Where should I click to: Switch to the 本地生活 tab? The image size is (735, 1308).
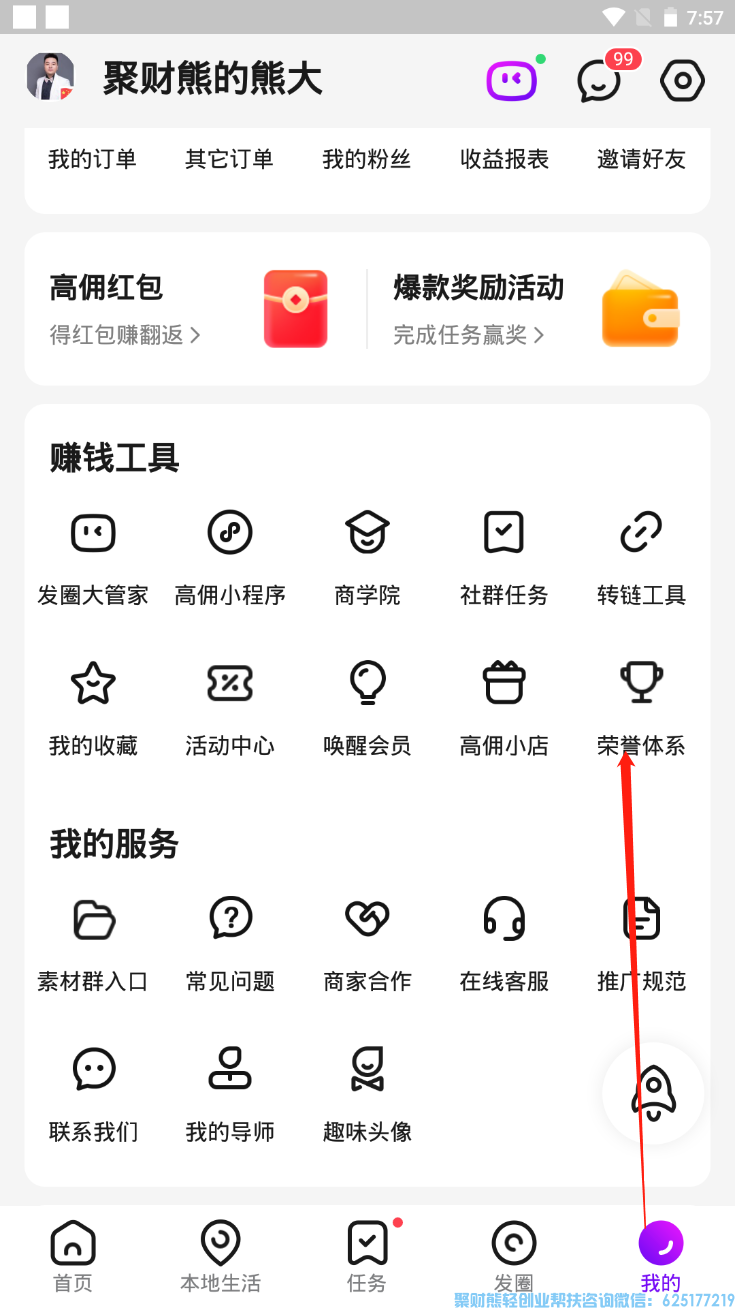(x=220, y=1257)
